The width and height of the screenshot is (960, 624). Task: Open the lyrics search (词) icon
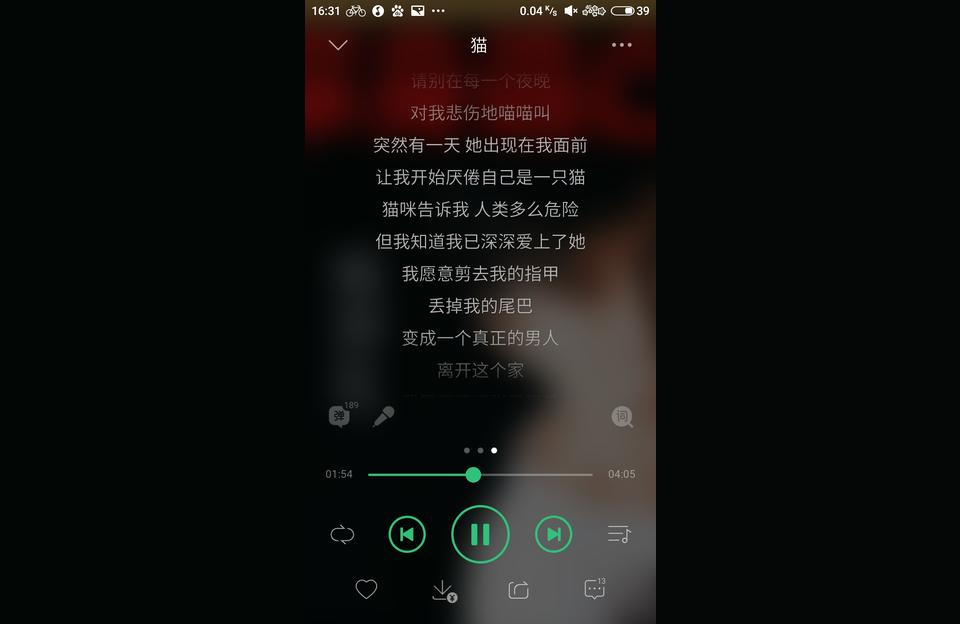[x=622, y=417]
